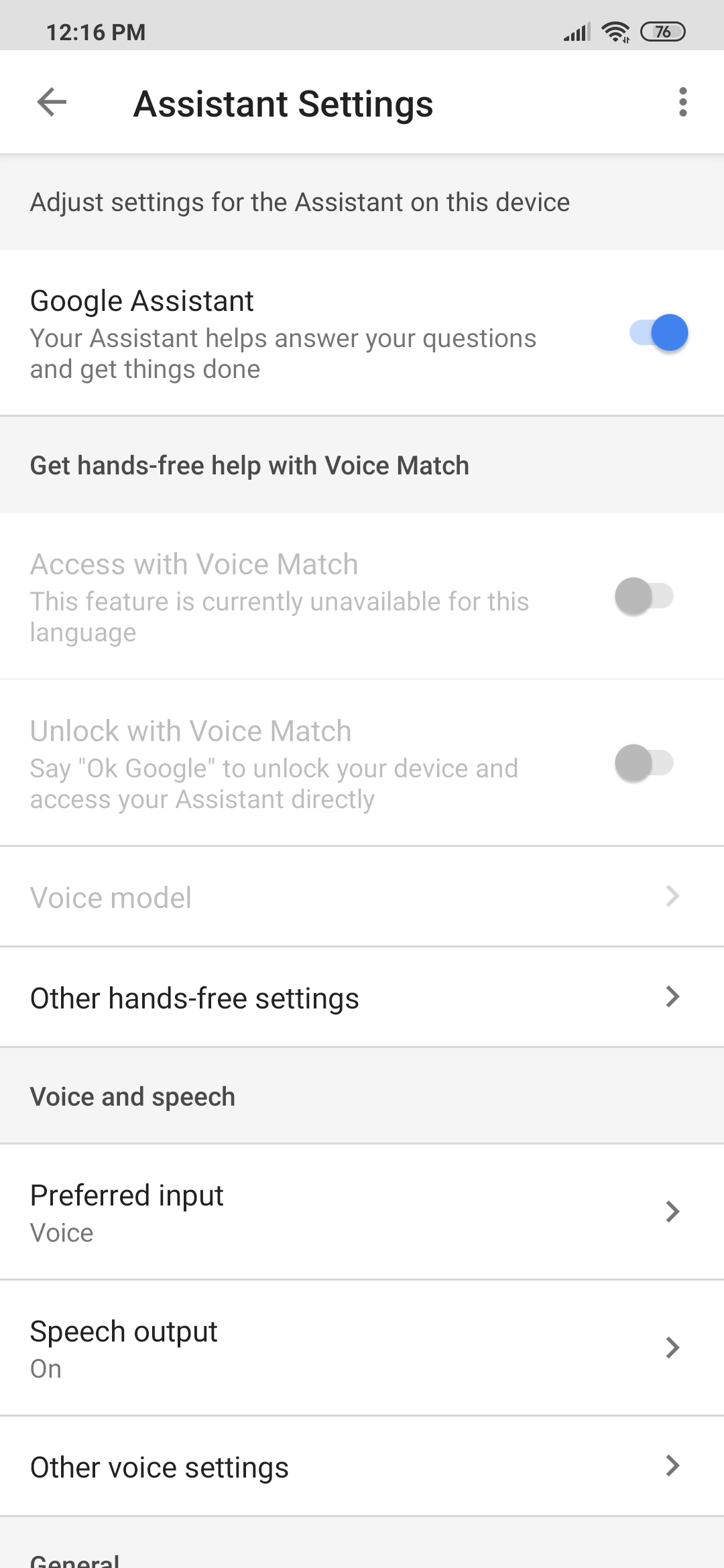This screenshot has width=724, height=1568.
Task: Open the three-dot overflow menu
Action: (x=682, y=103)
